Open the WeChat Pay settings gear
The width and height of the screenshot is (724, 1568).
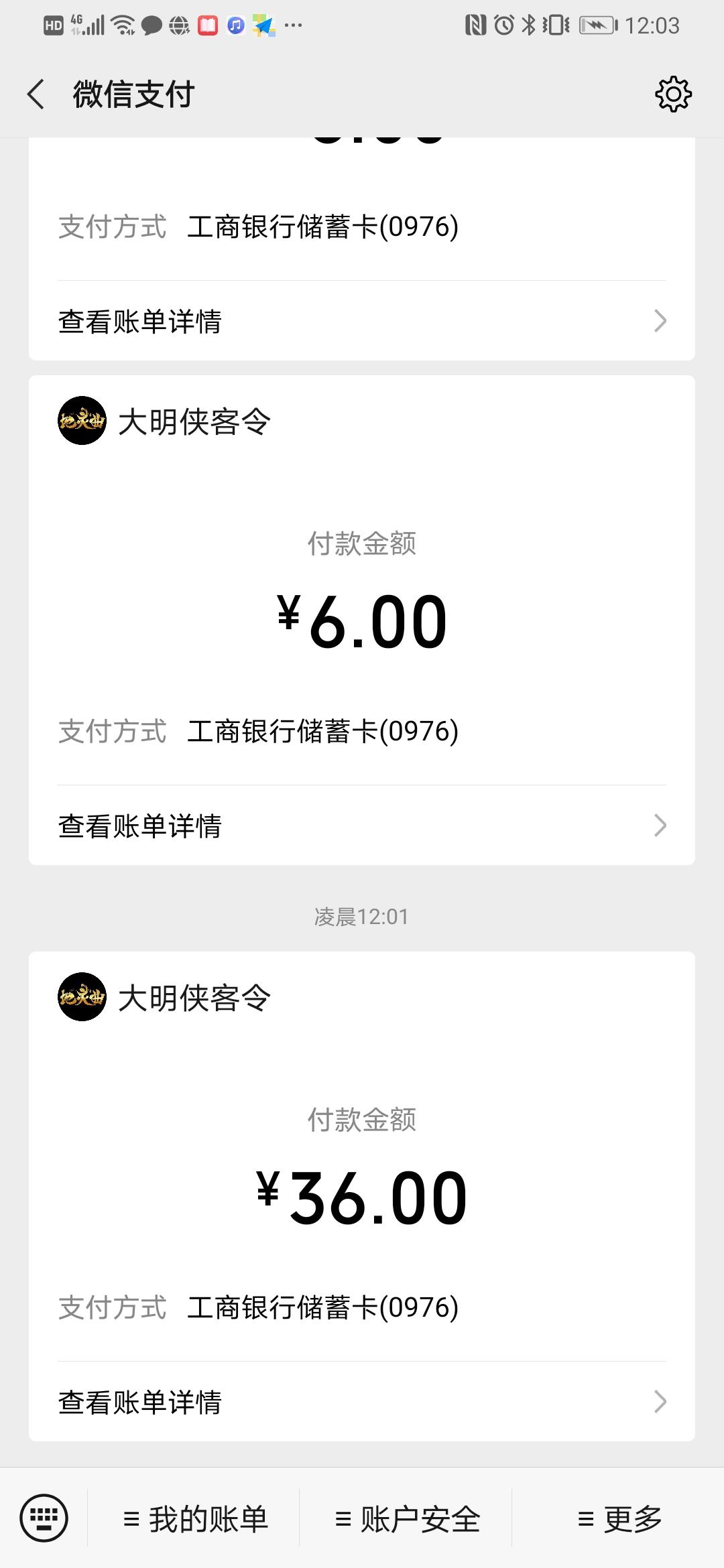[672, 94]
